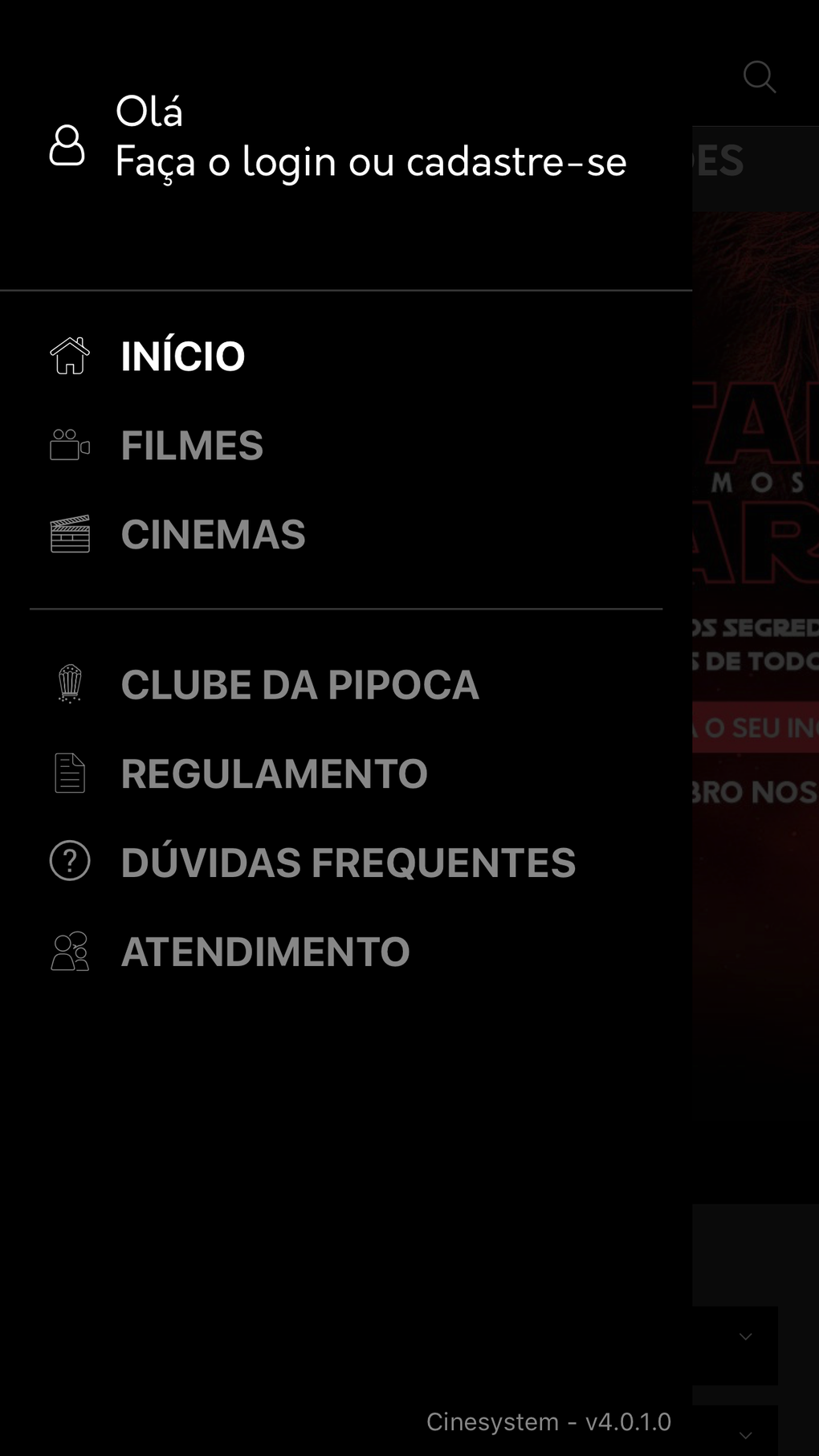
Task: Select the home icon beside INÍCIO
Action: coord(69,354)
